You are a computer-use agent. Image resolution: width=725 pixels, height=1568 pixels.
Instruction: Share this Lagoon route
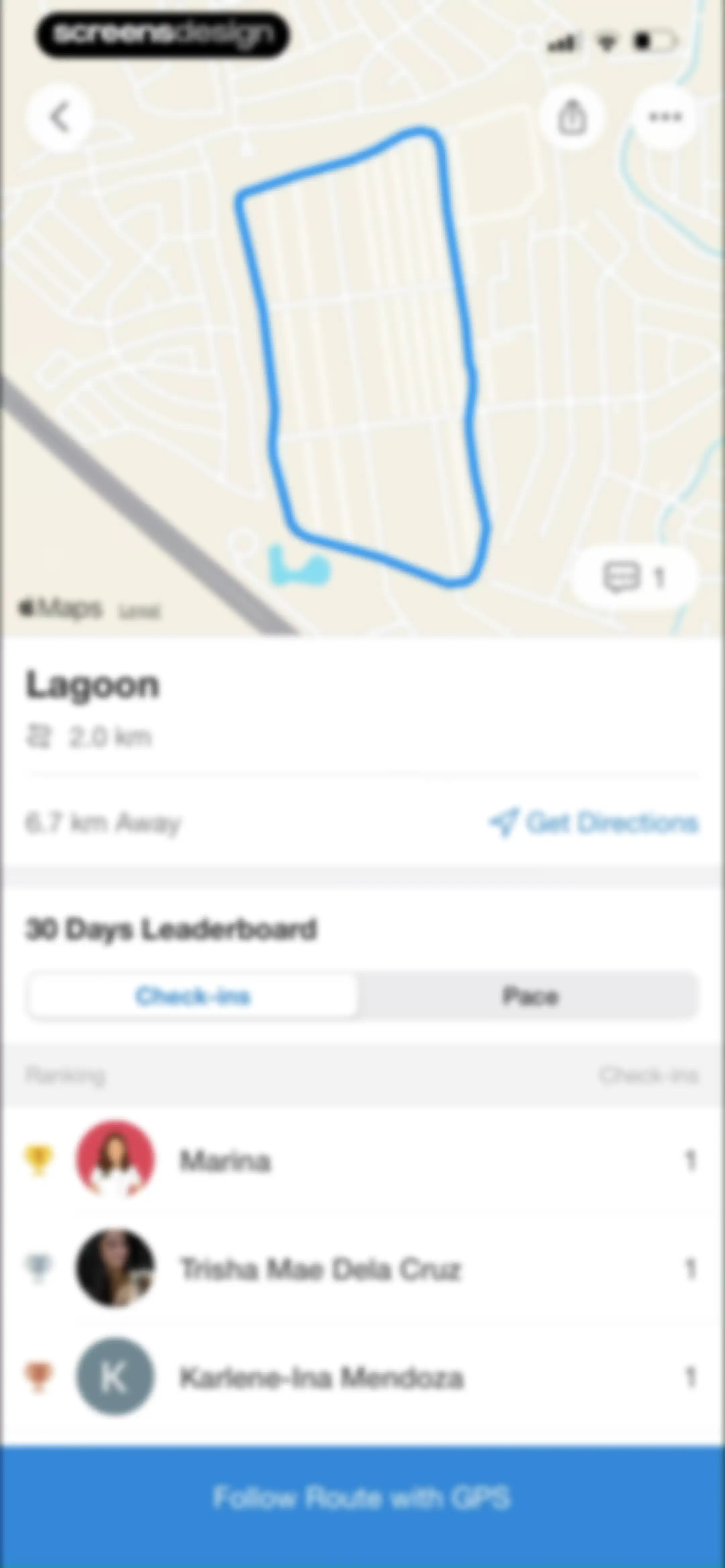click(x=572, y=117)
